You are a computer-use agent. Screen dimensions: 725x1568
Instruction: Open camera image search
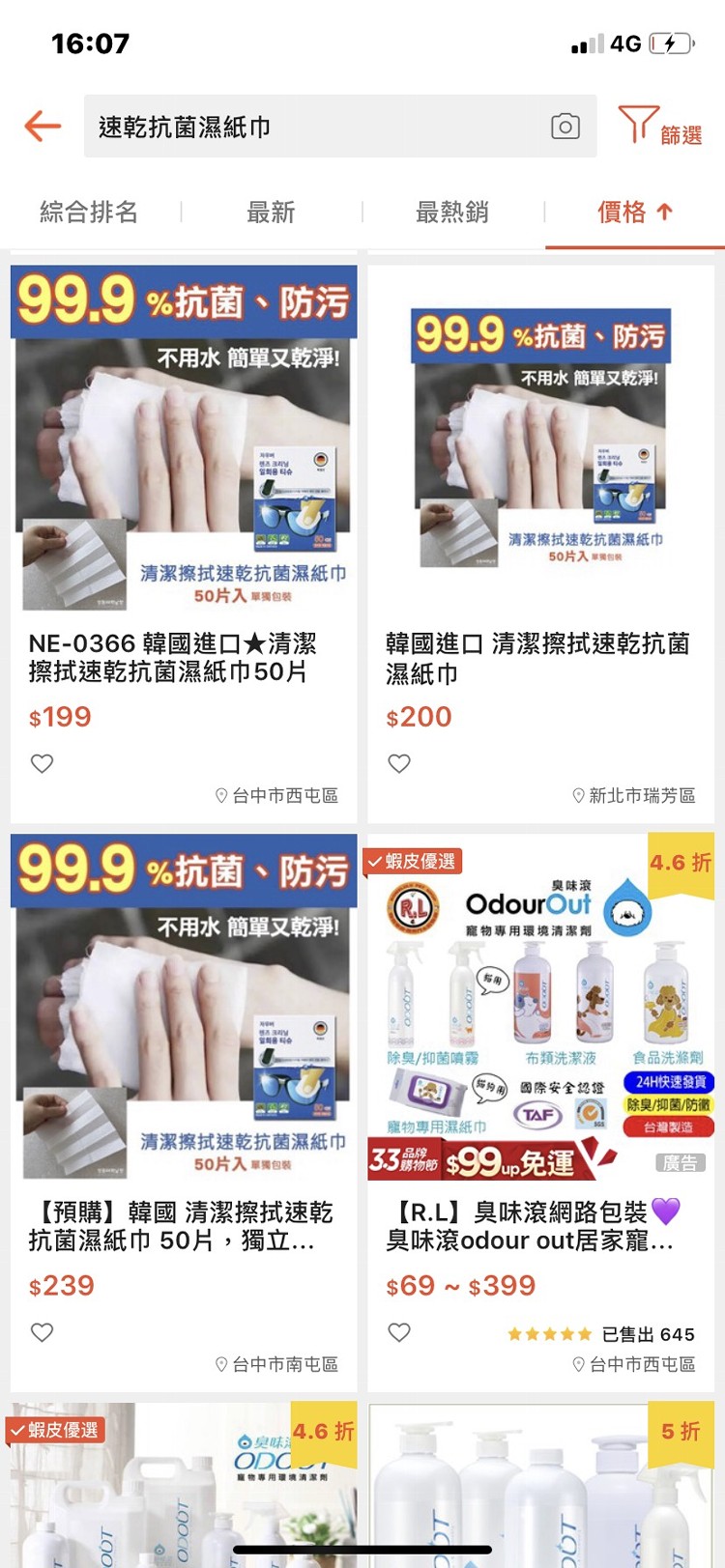tap(565, 127)
